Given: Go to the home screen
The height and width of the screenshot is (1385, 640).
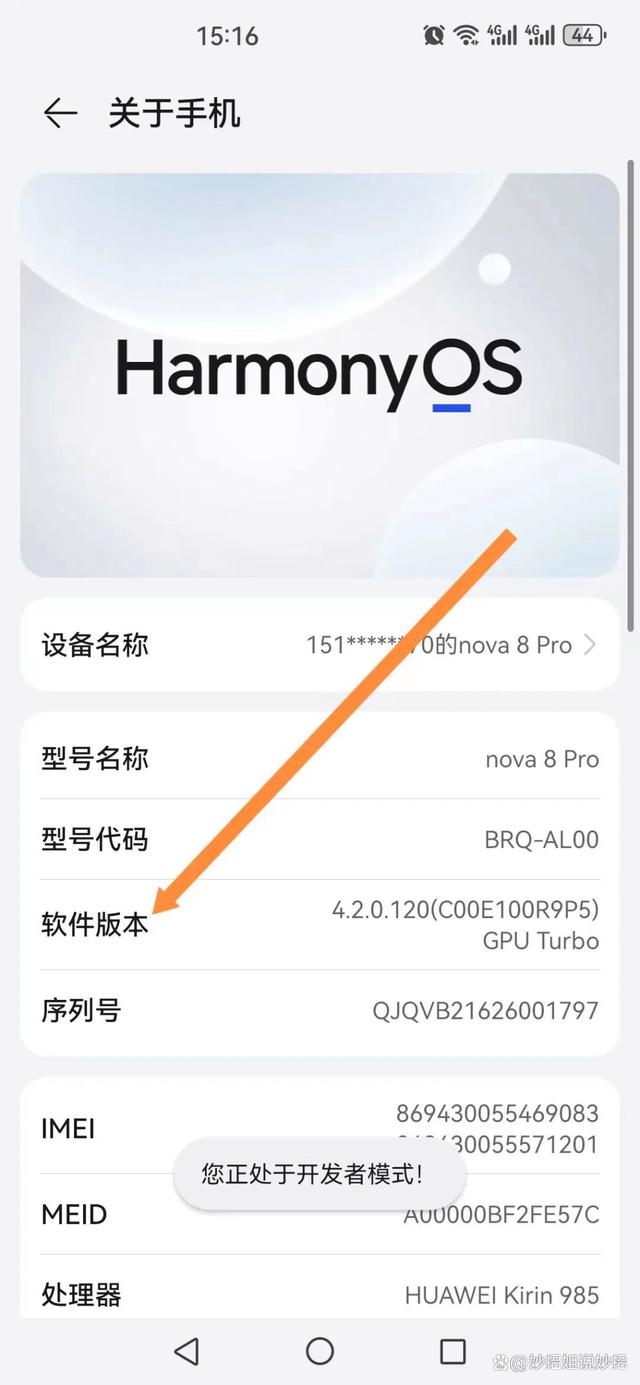Looking at the screenshot, I should pos(320,1351).
